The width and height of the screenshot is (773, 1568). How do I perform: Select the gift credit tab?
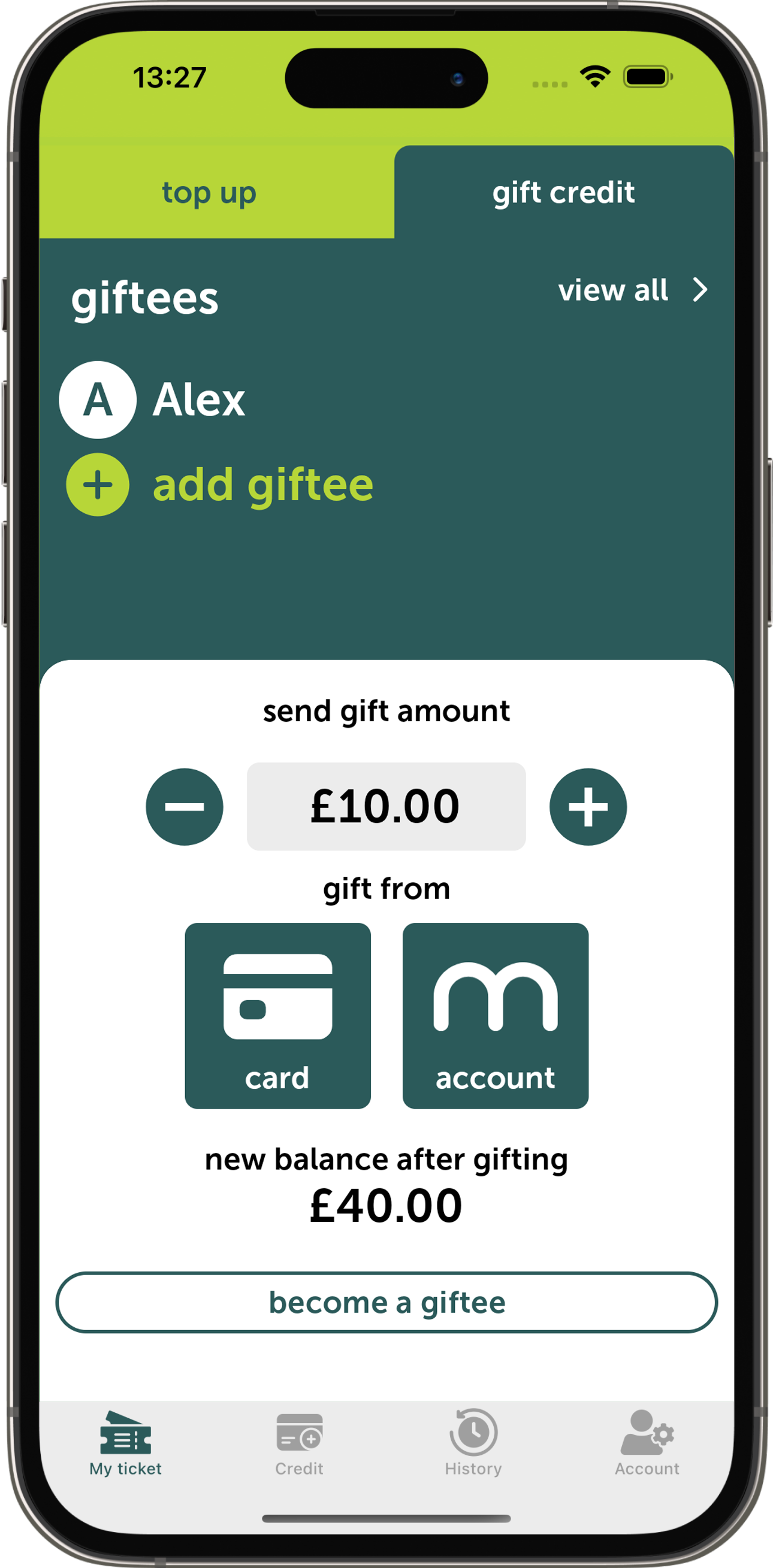click(x=563, y=193)
